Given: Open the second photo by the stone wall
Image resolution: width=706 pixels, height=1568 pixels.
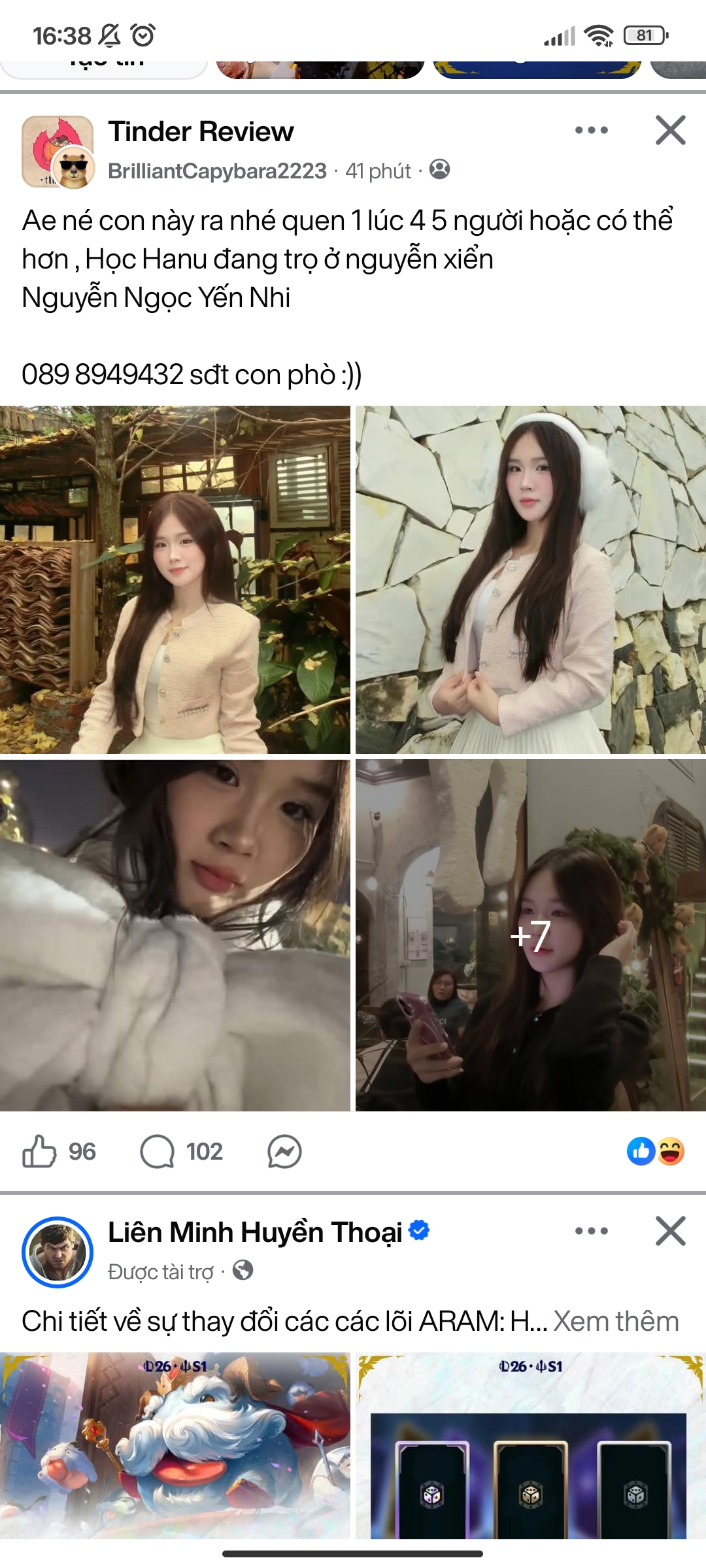Looking at the screenshot, I should (530, 580).
